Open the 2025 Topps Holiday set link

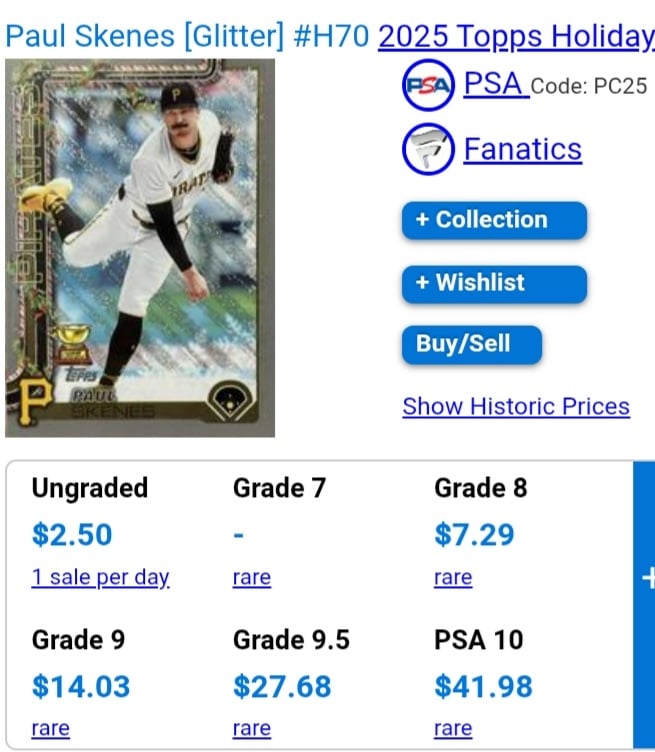click(x=515, y=37)
